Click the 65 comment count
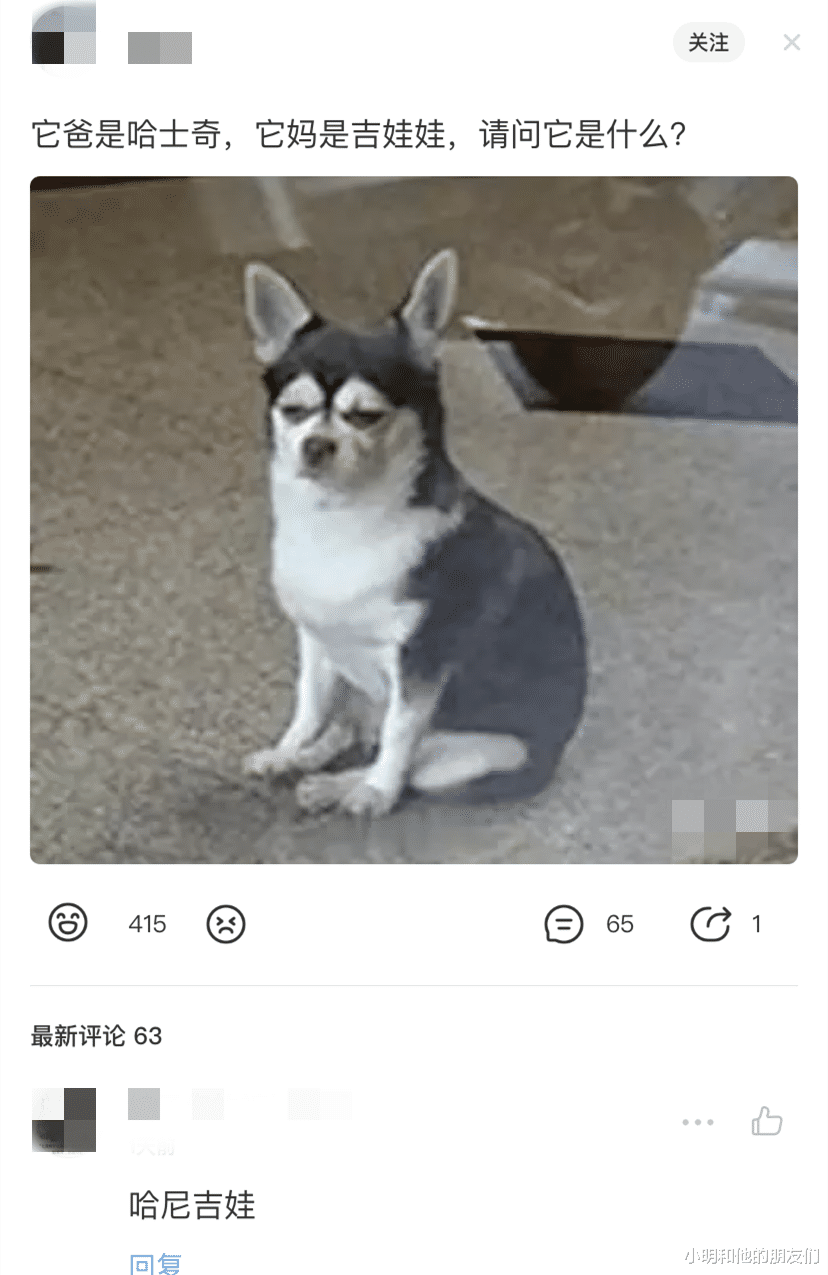Screen dimensions: 828x1275 tap(621, 924)
